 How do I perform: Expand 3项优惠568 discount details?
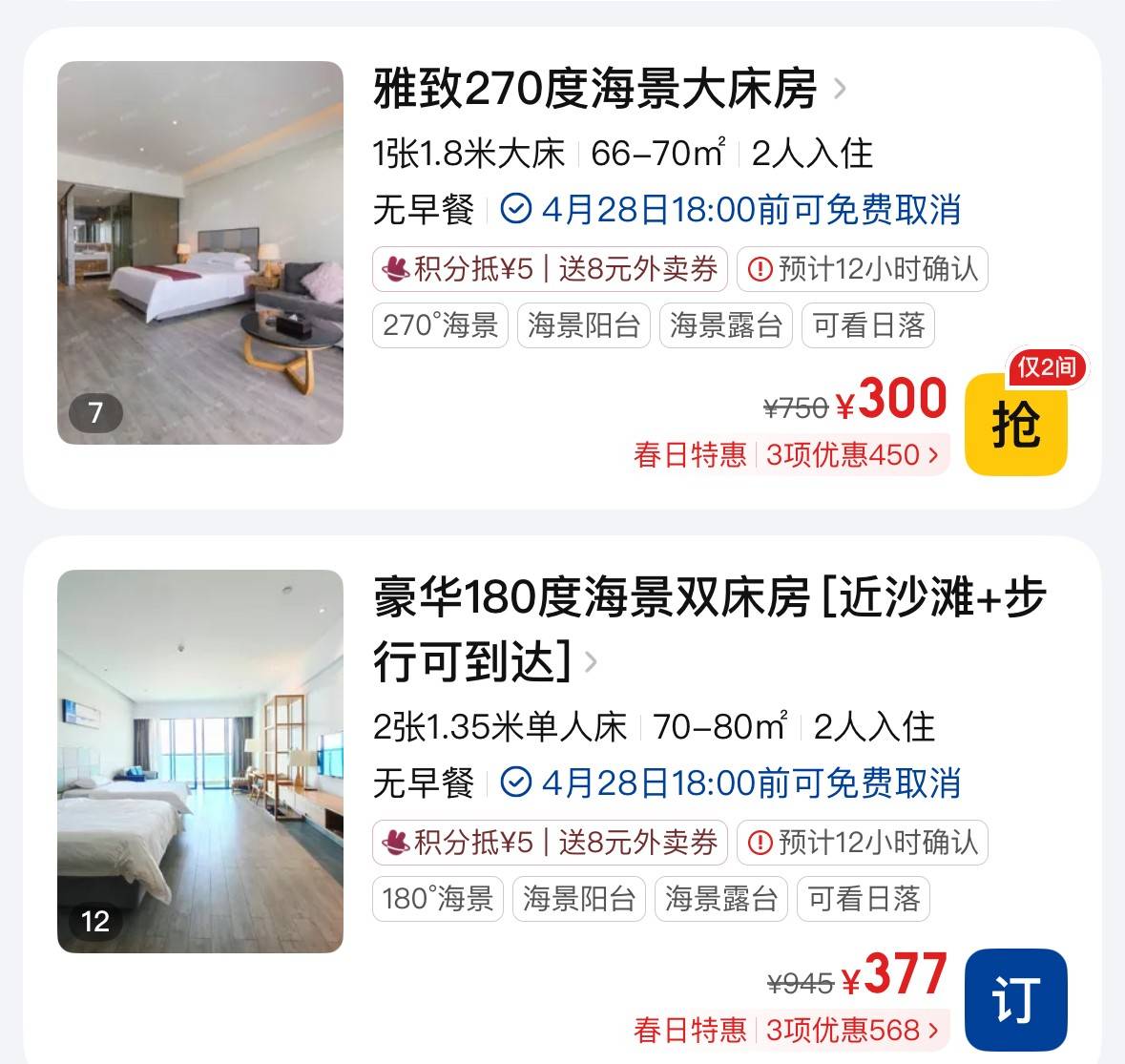click(x=851, y=1030)
